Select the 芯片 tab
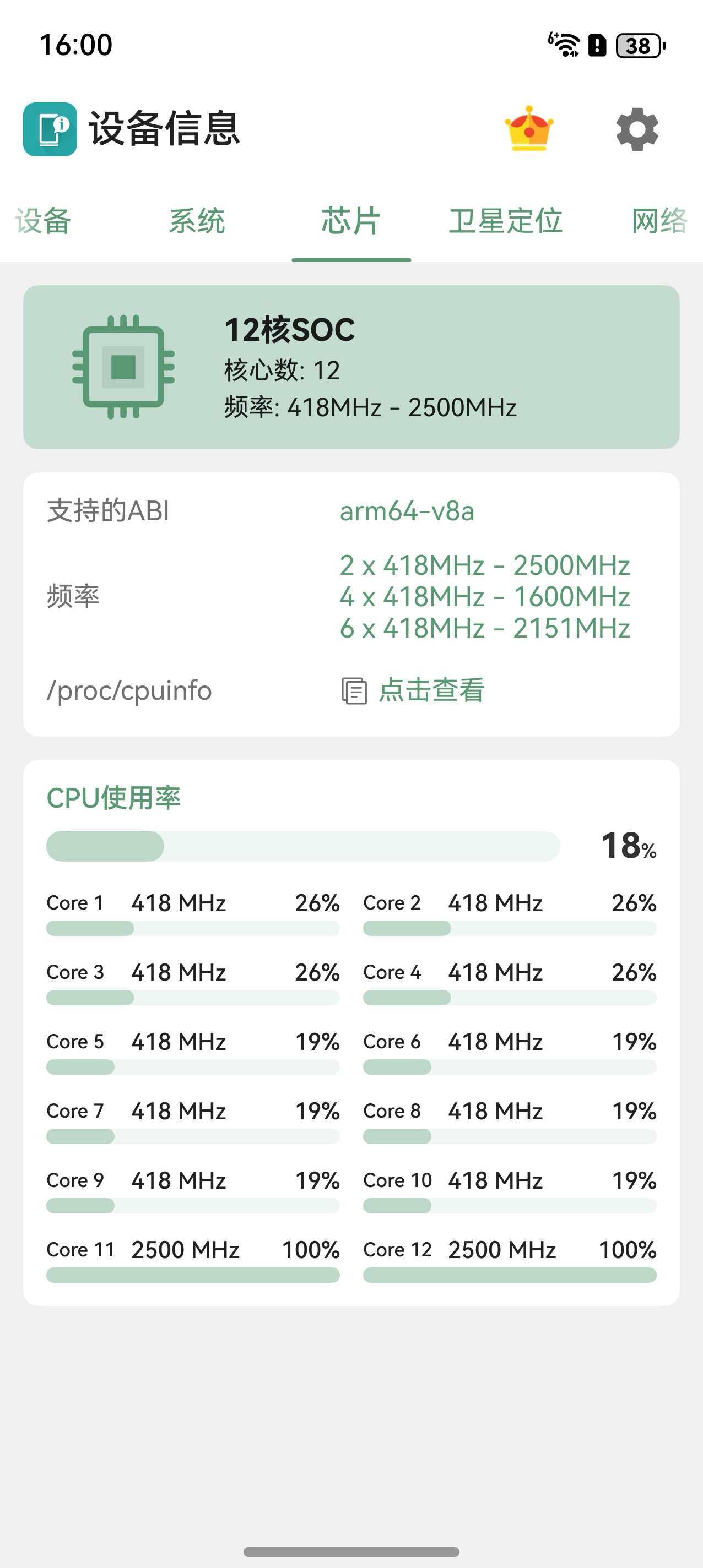Image resolution: width=703 pixels, height=1568 pixels. tap(351, 220)
